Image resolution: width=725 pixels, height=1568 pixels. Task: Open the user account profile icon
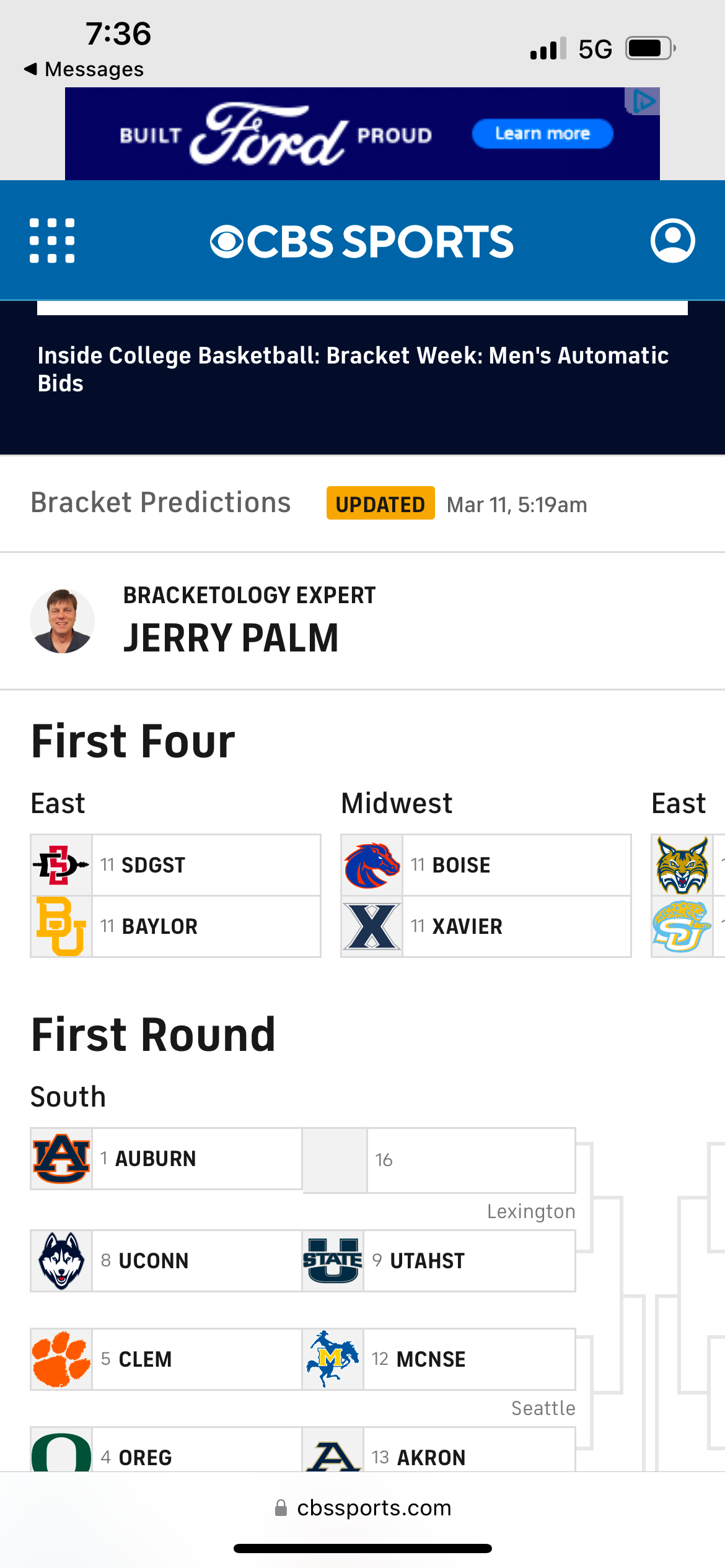click(x=673, y=240)
